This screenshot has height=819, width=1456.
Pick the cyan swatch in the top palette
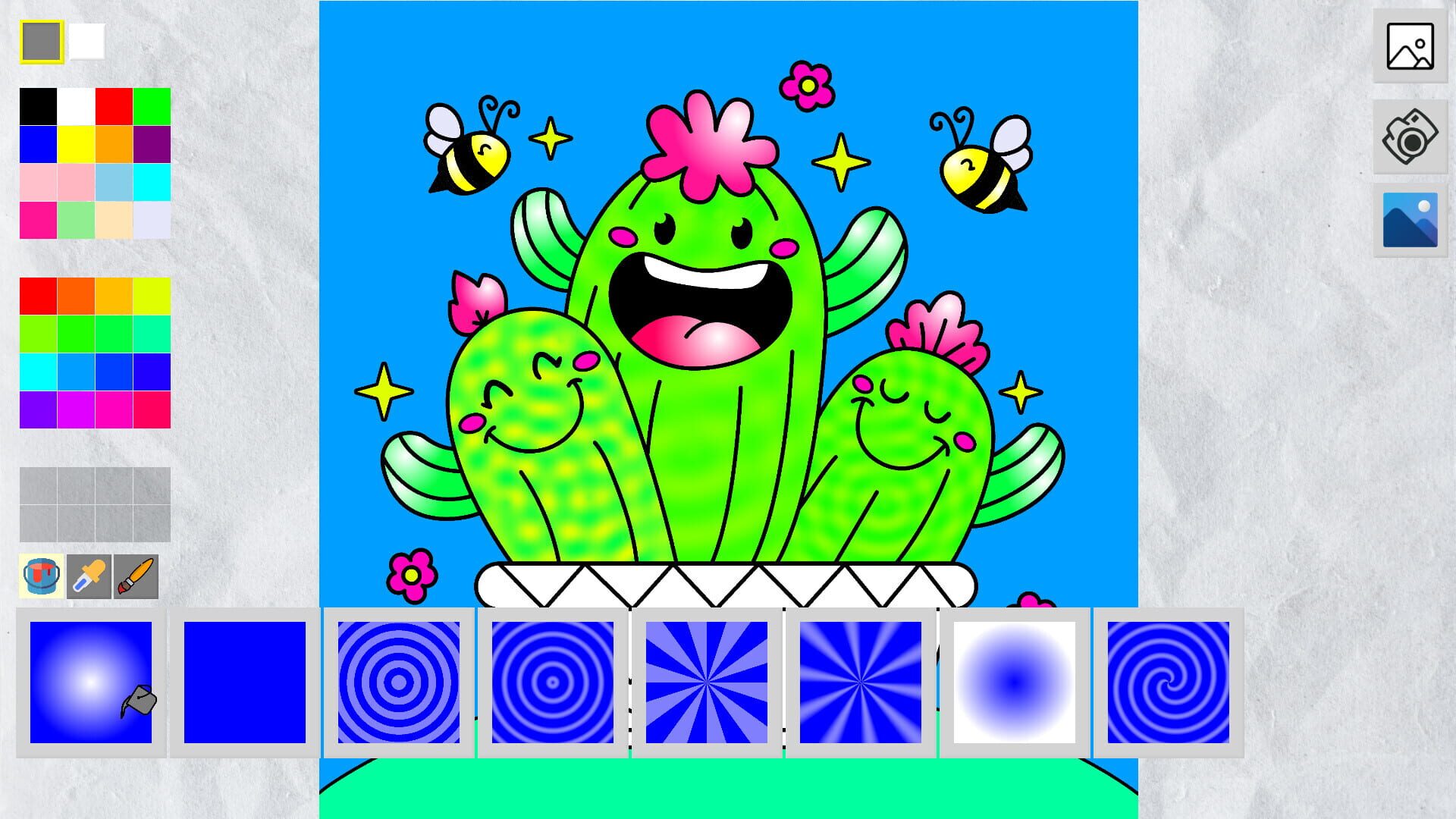click(x=152, y=182)
